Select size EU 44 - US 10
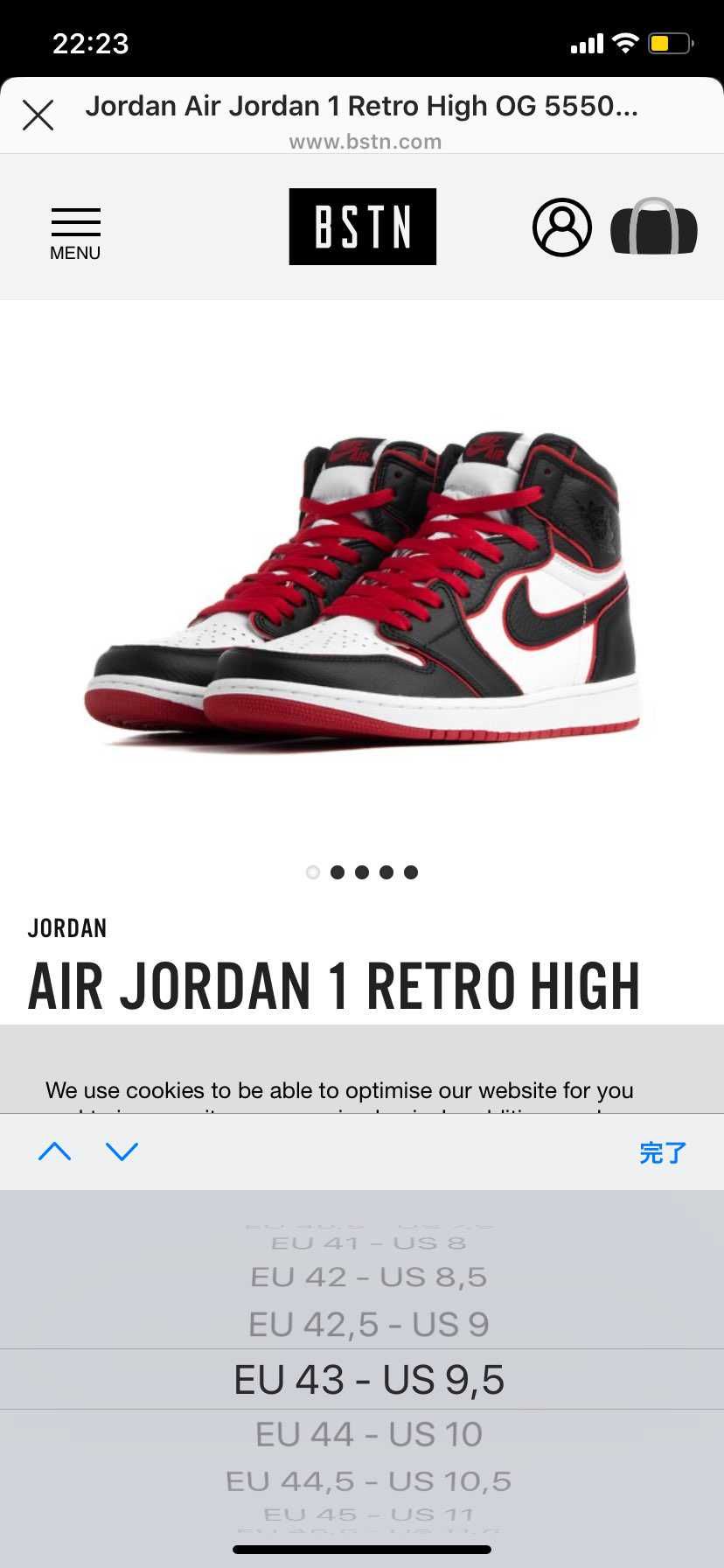724x1568 pixels. (x=368, y=1434)
